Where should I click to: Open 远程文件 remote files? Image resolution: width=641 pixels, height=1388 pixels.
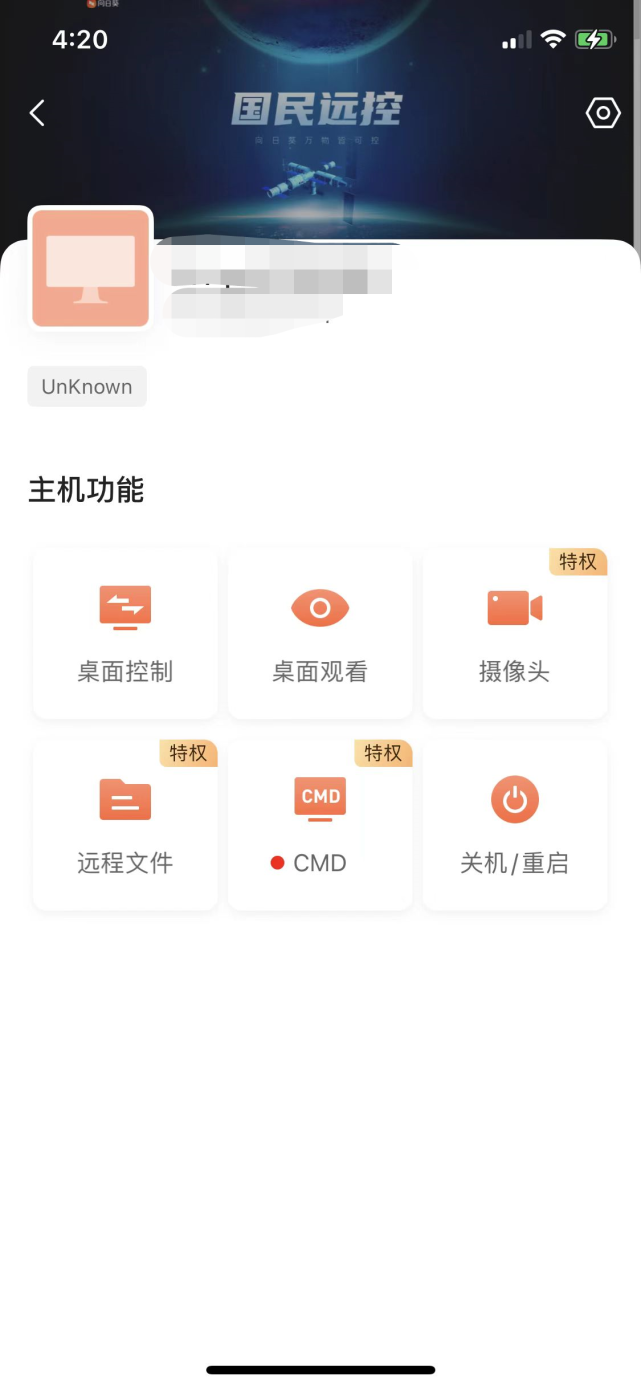pyautogui.click(x=125, y=825)
